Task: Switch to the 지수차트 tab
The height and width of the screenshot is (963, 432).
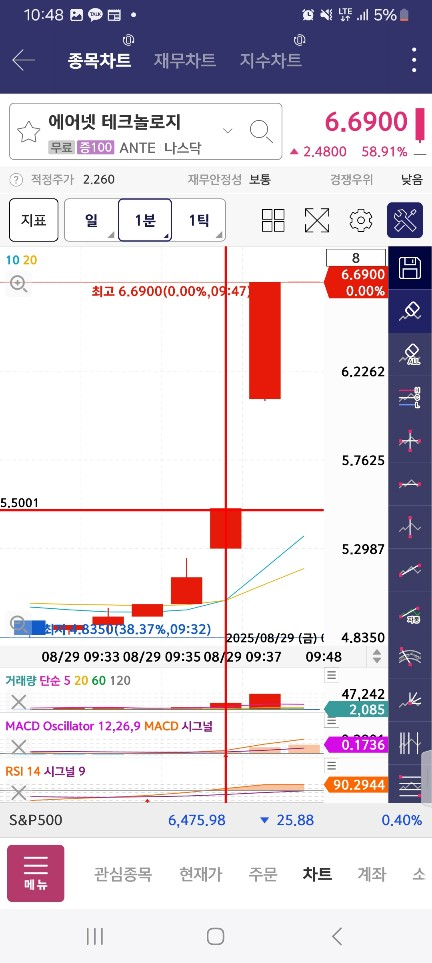Action: (270, 60)
